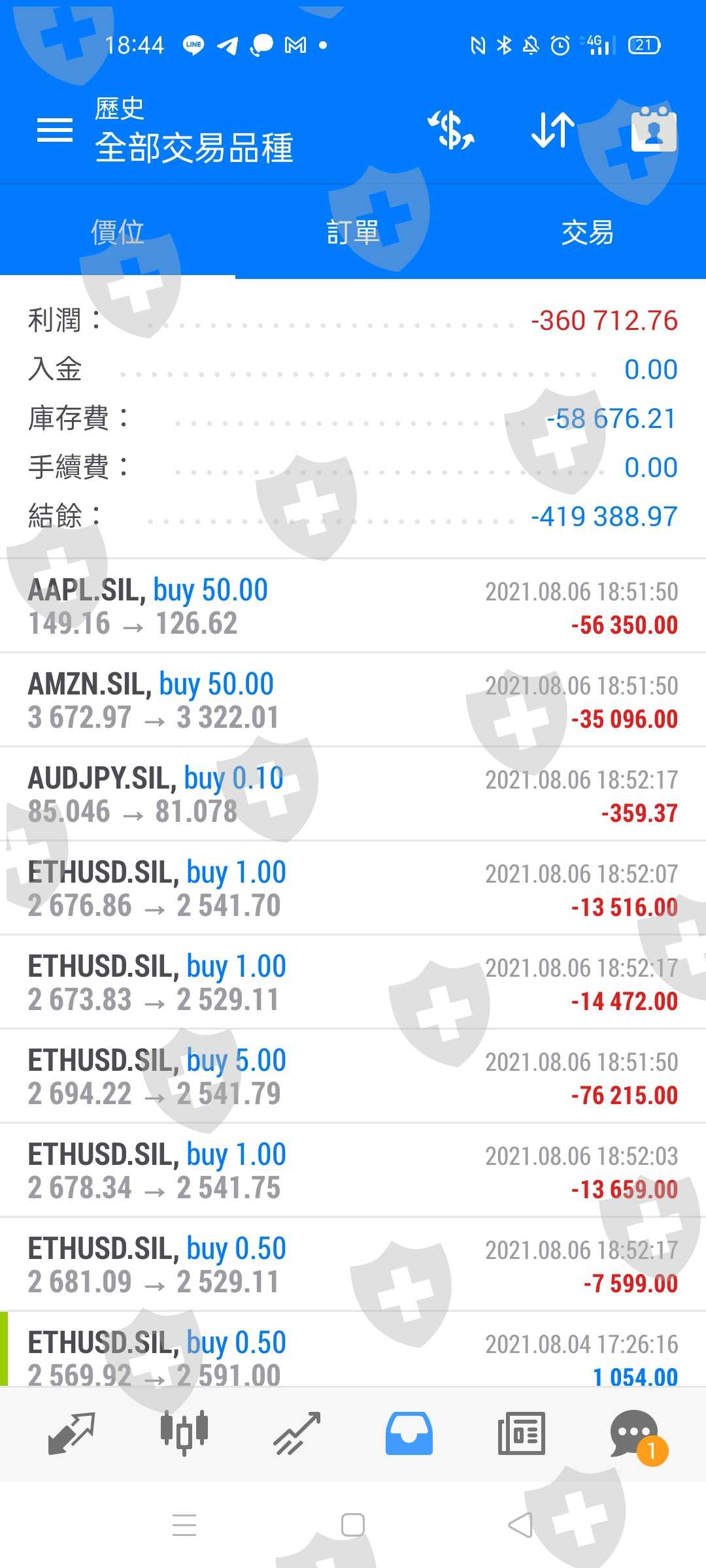Go to the quotes tab in bottom bar
The image size is (706, 1568).
click(72, 1433)
